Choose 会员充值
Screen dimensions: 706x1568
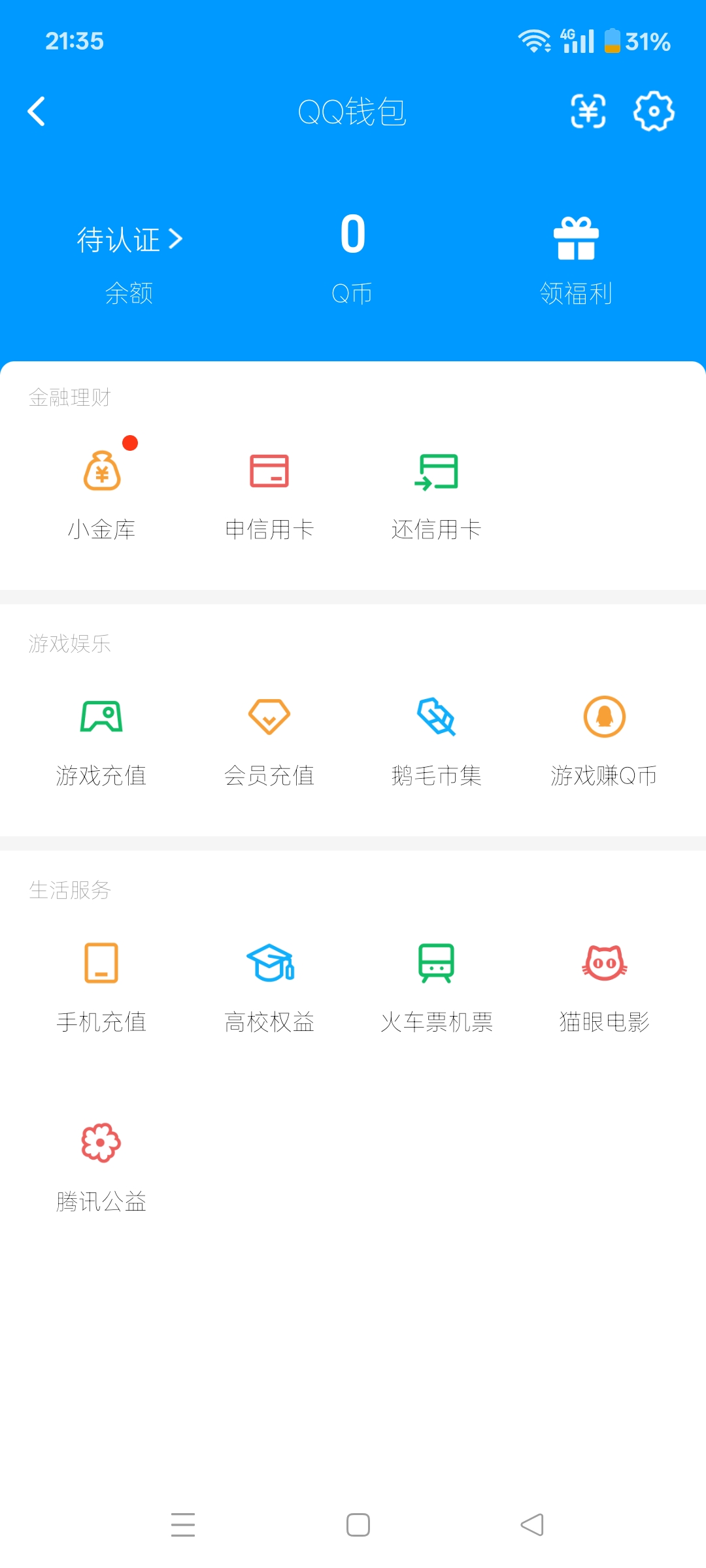point(269,743)
